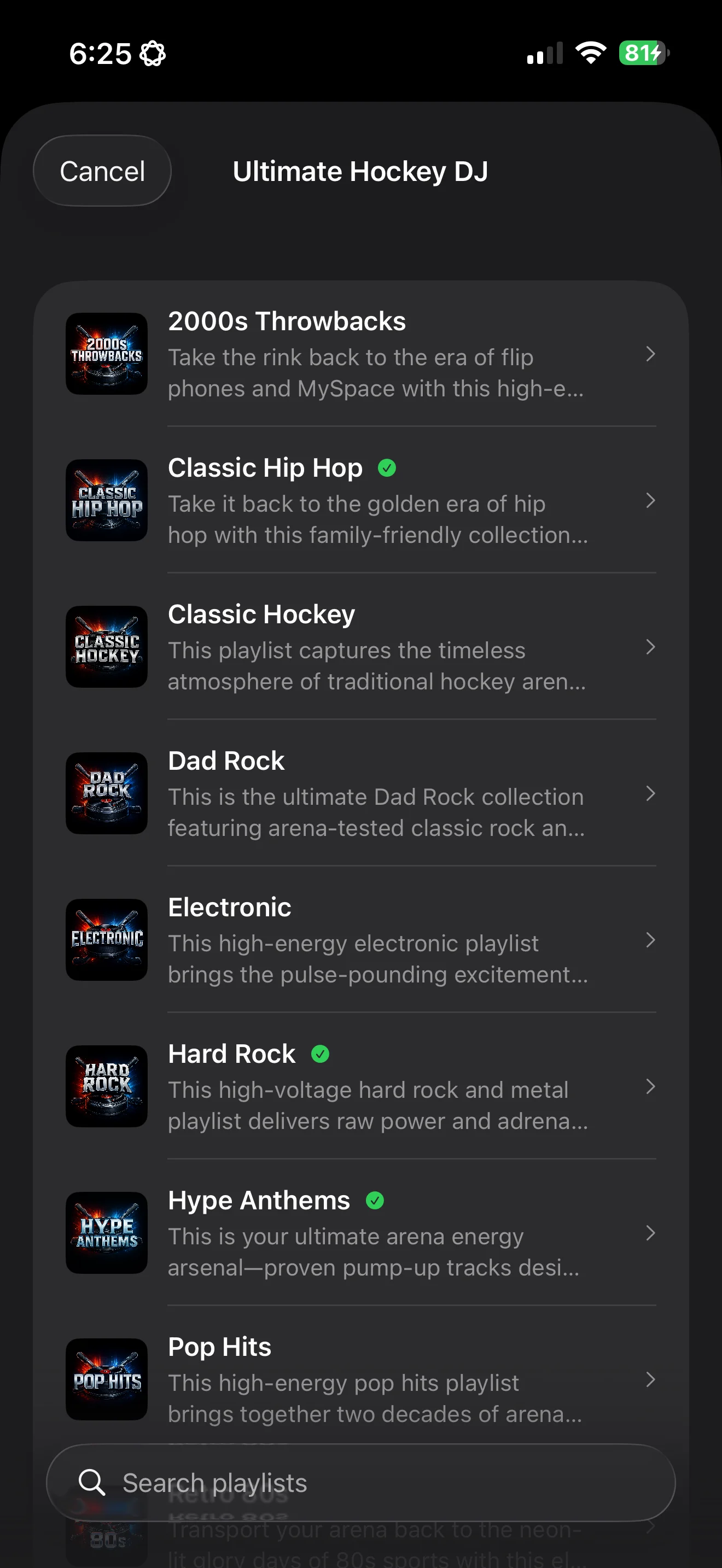
Task: Tap the magnifying glass search icon
Action: pyautogui.click(x=91, y=1483)
